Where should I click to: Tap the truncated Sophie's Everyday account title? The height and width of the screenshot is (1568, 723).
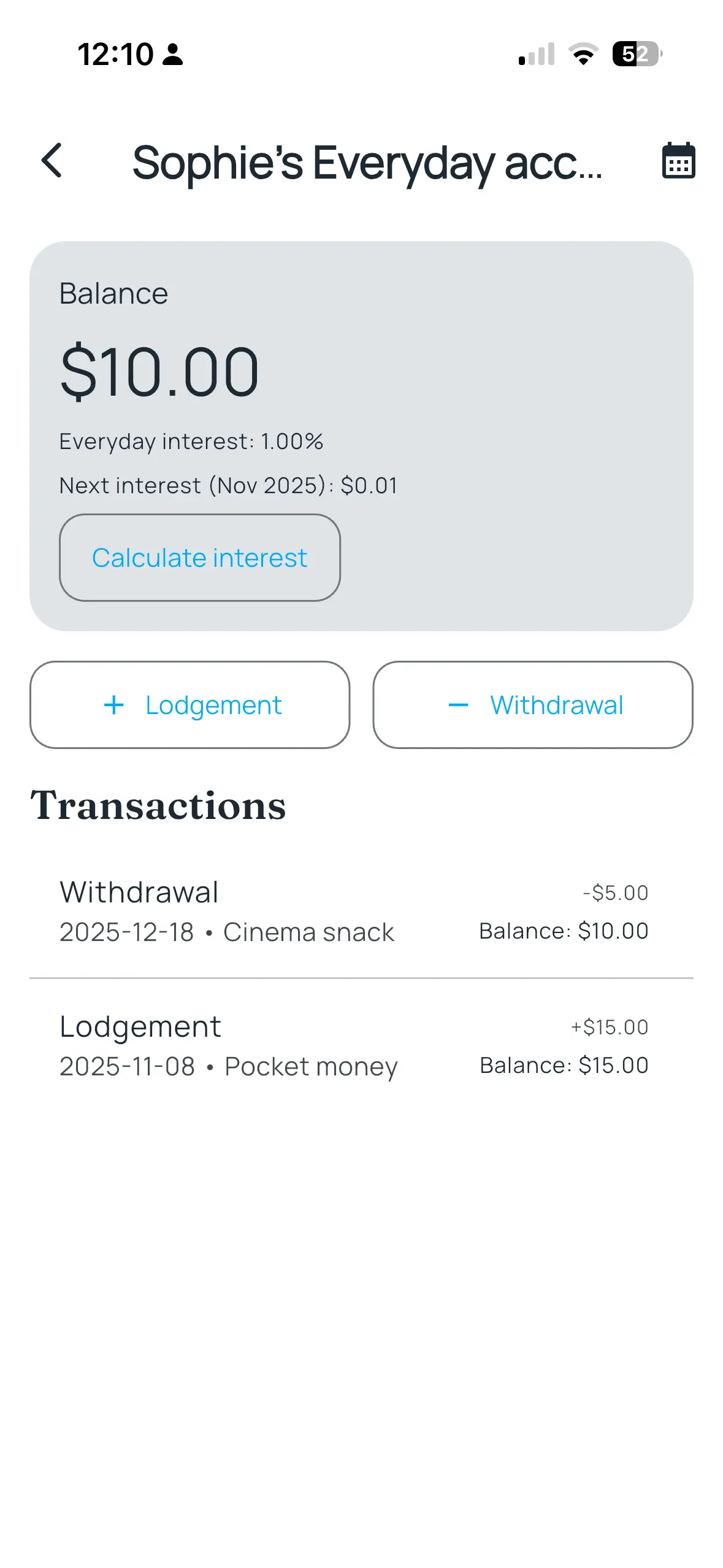[367, 163]
